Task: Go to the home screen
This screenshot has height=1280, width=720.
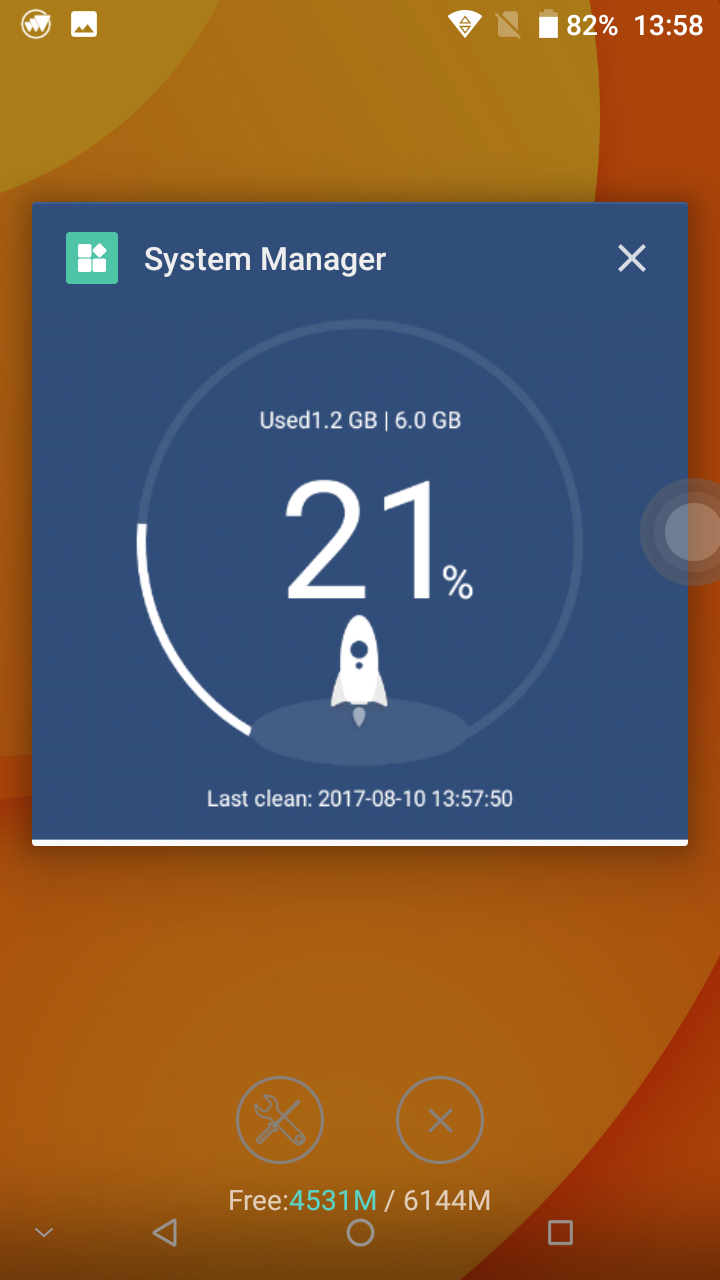Action: coord(360,1232)
